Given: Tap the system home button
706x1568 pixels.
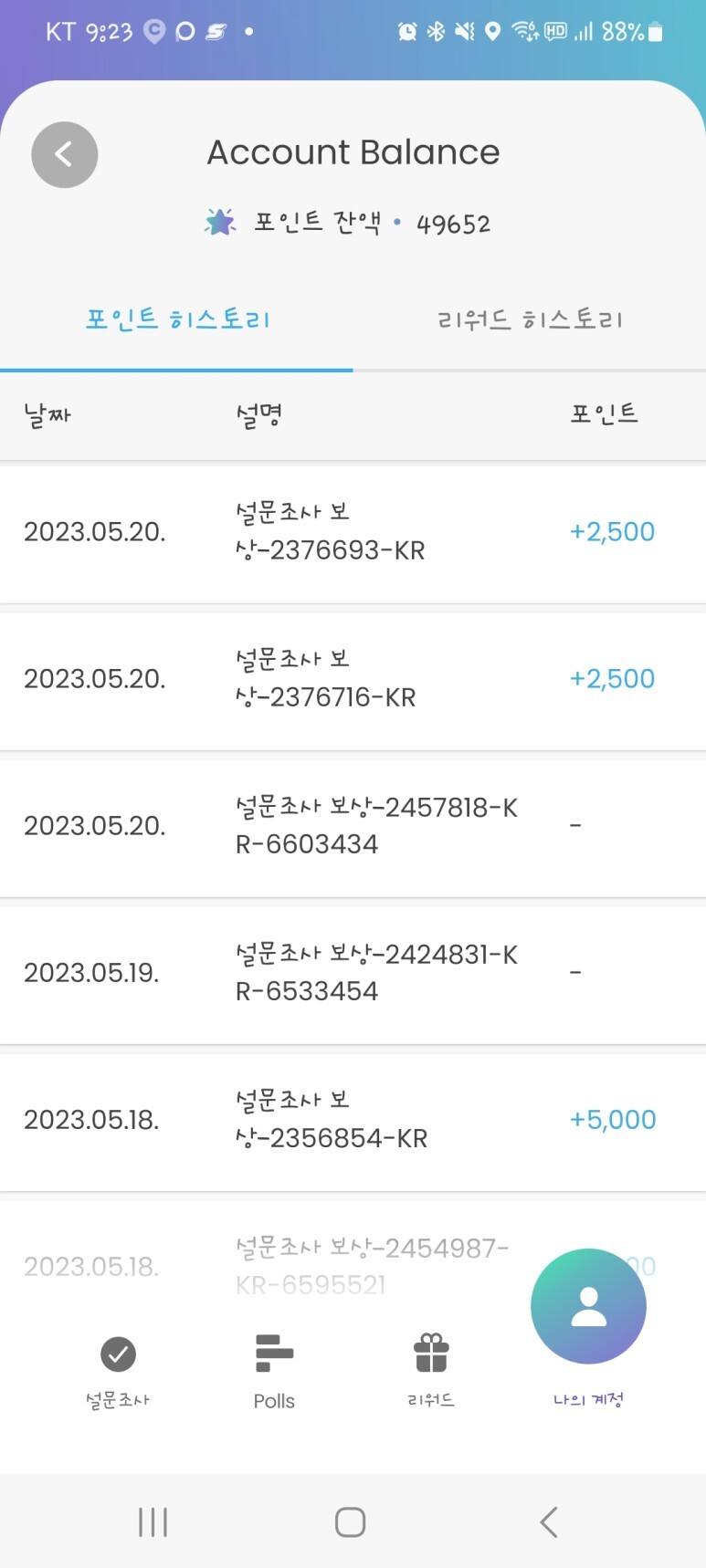Looking at the screenshot, I should [351, 1521].
